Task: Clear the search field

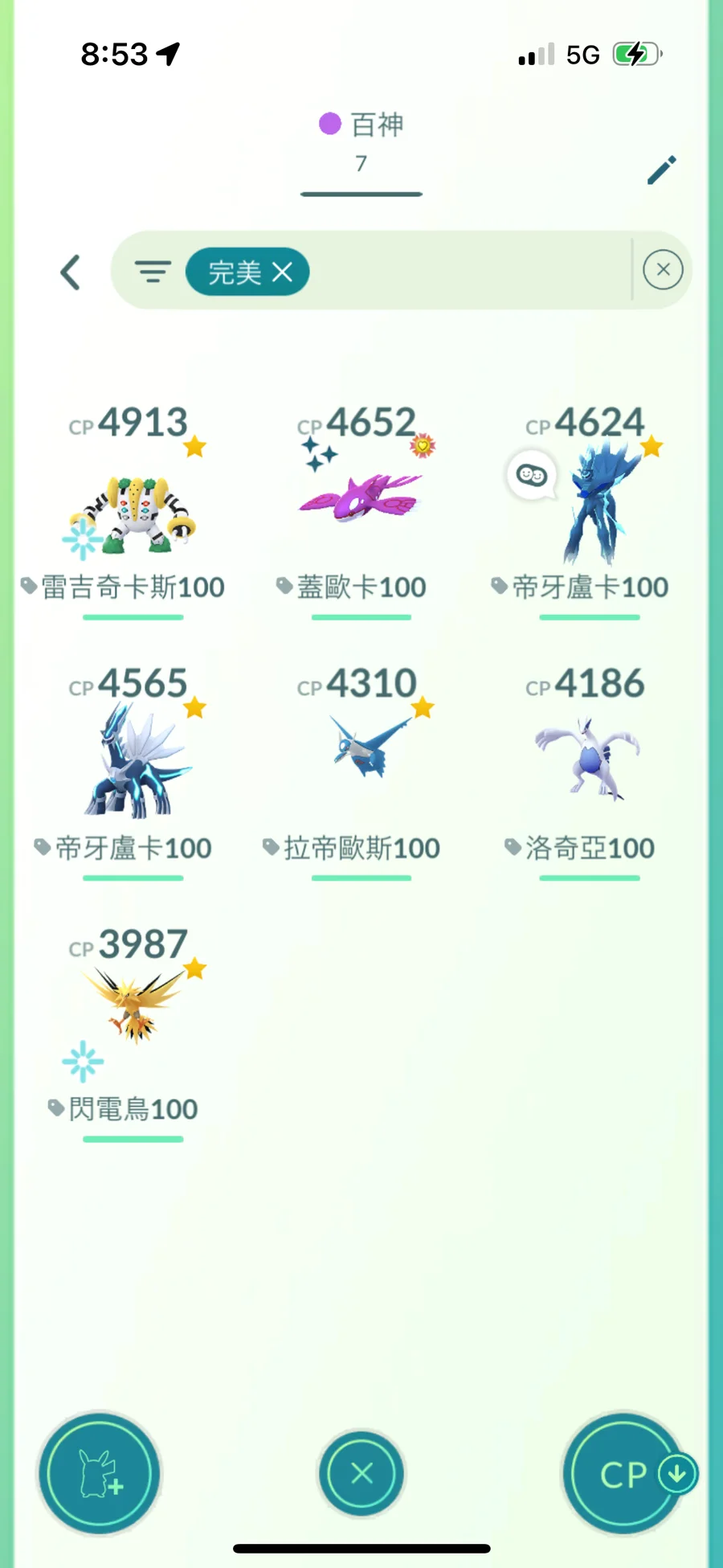Action: tap(663, 270)
